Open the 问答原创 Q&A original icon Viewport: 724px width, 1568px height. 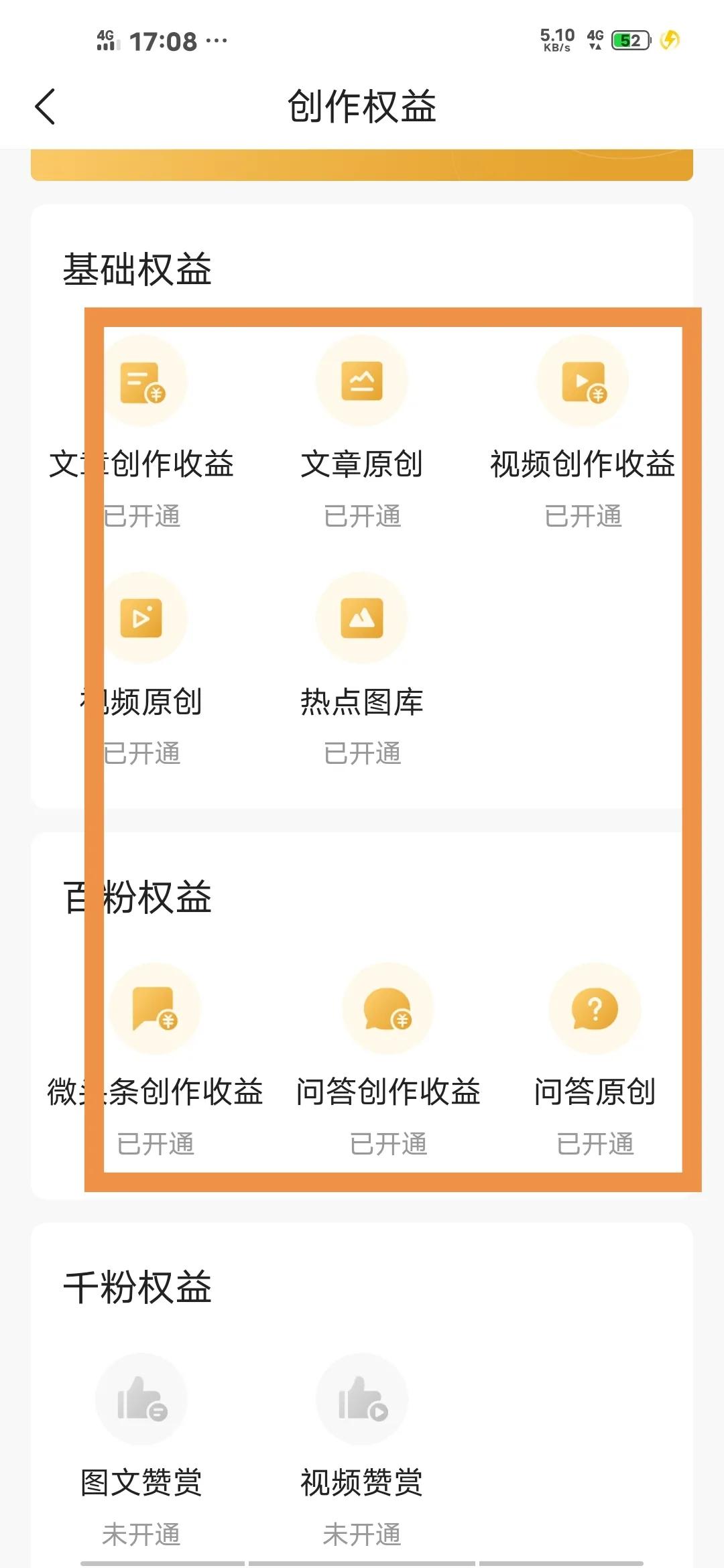click(594, 1009)
